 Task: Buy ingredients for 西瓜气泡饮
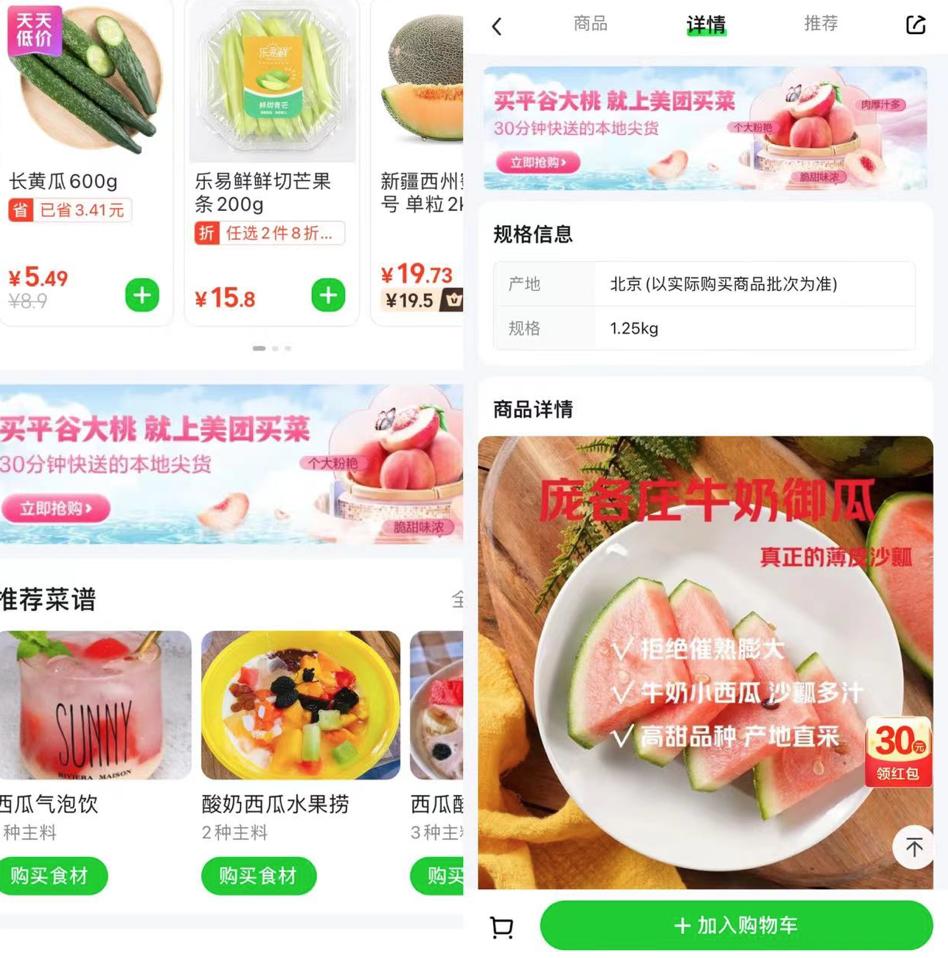pyautogui.click(x=50, y=876)
